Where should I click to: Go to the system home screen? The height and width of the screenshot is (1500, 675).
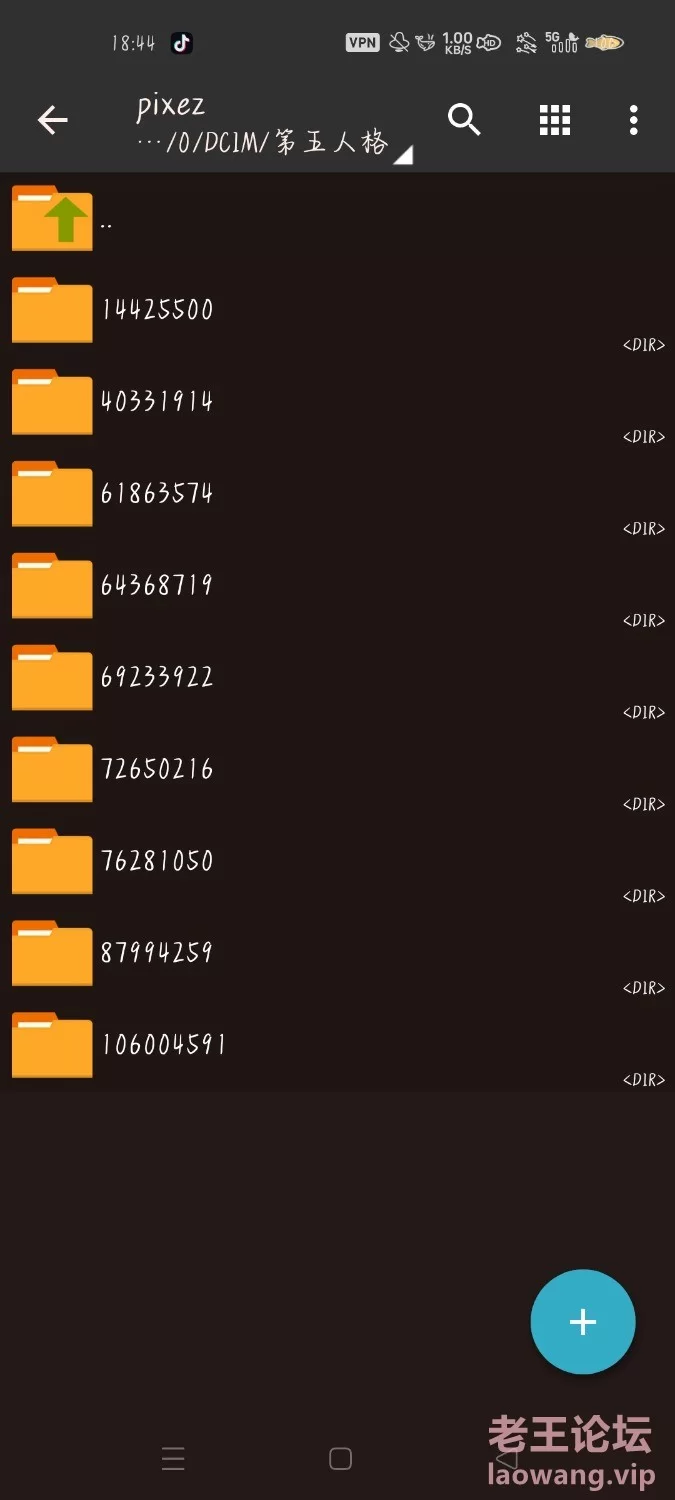tap(340, 1459)
